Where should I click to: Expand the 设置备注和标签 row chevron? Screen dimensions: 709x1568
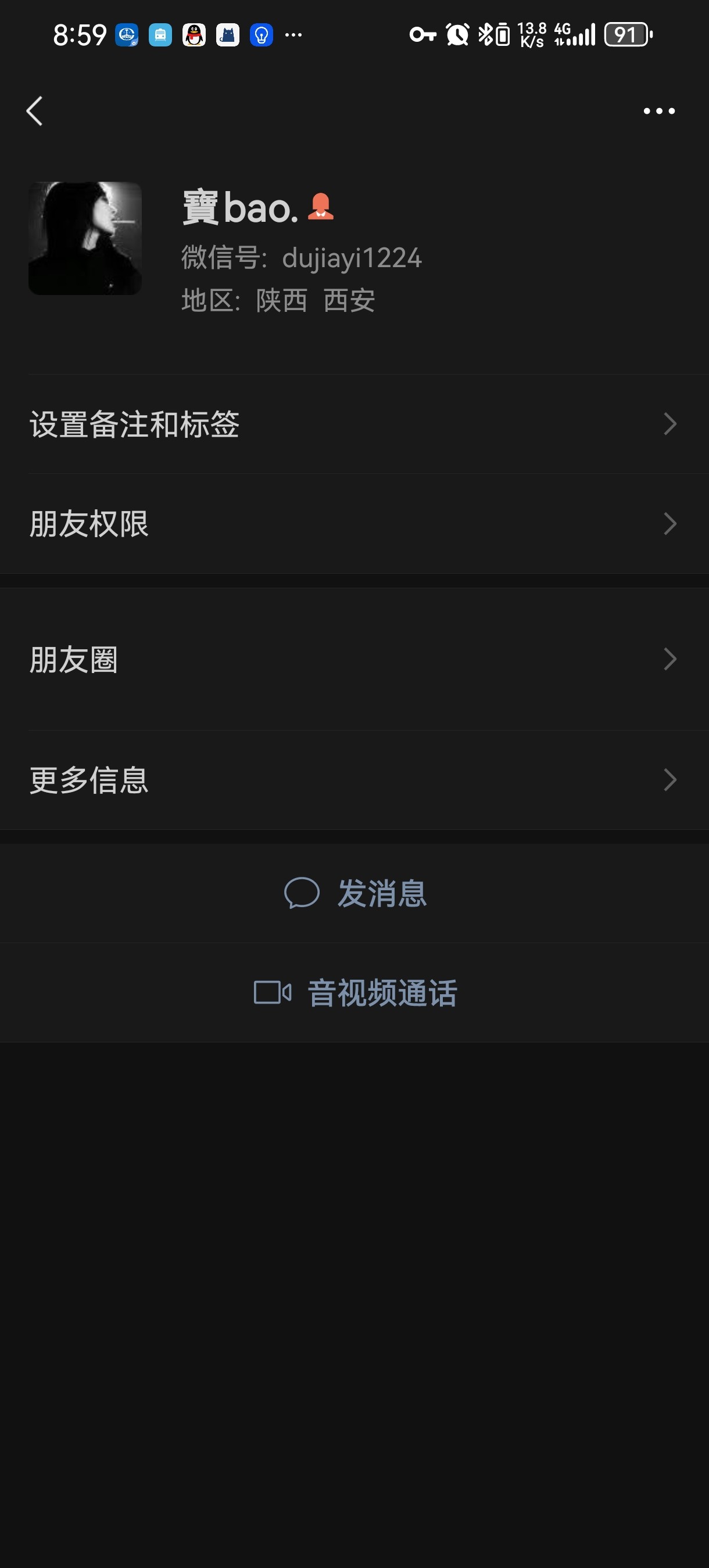[x=670, y=424]
